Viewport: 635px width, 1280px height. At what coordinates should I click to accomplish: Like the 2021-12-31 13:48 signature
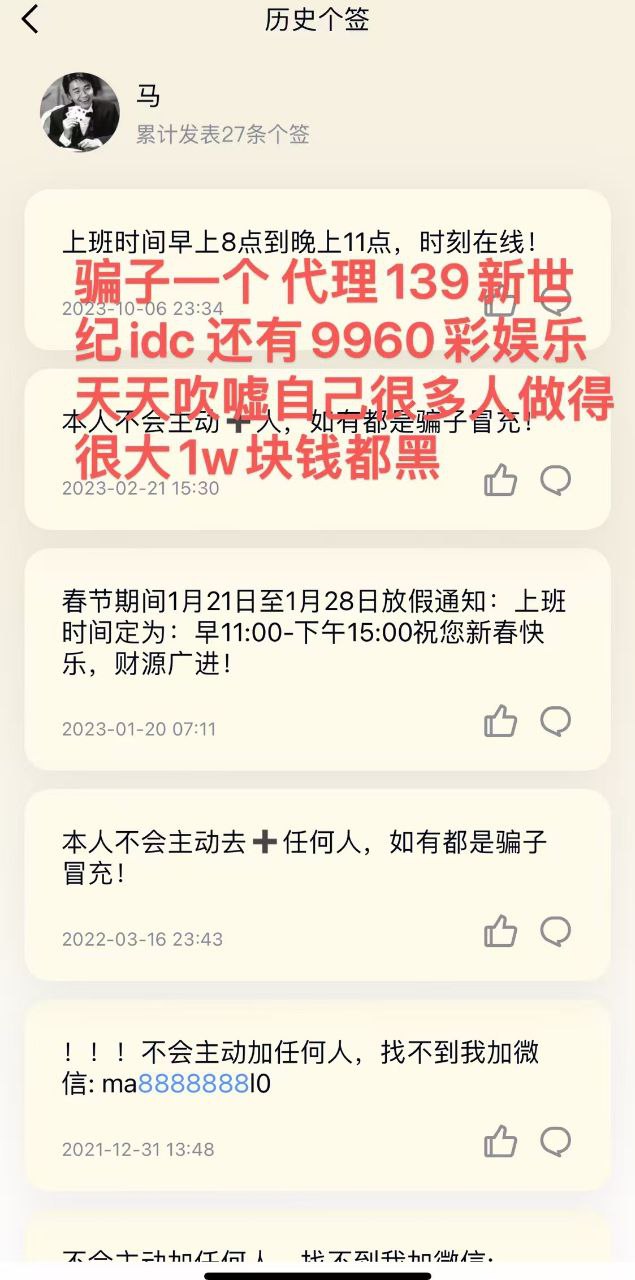pos(500,1142)
